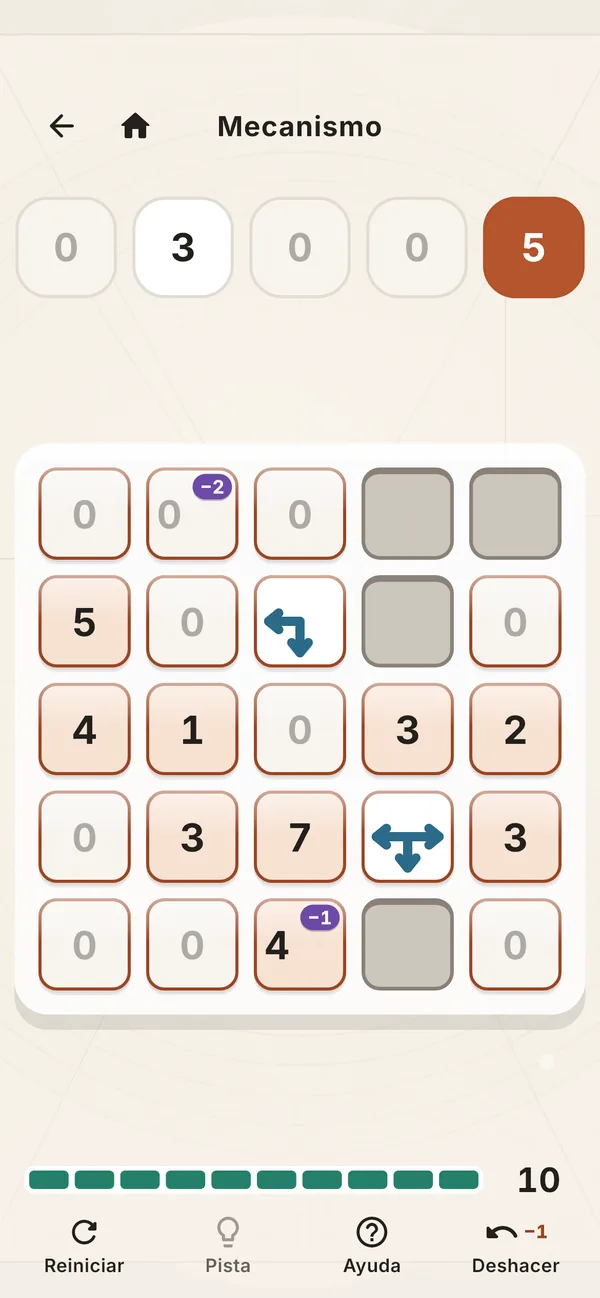Viewport: 600px width, 1298px height.
Task: Select the tile with number 1
Action: (x=192, y=729)
